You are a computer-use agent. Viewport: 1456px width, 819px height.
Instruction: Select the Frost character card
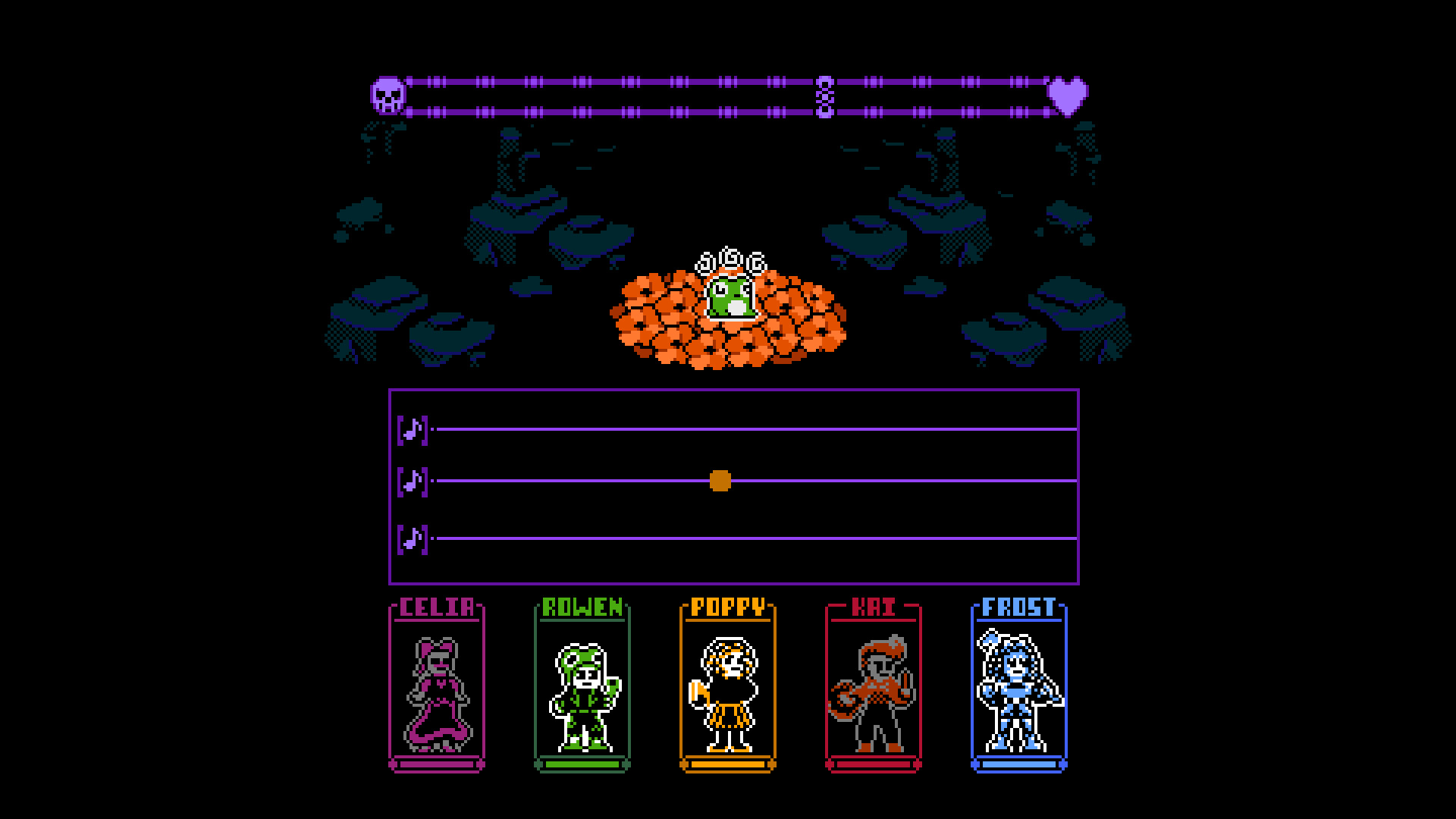[x=1019, y=686]
